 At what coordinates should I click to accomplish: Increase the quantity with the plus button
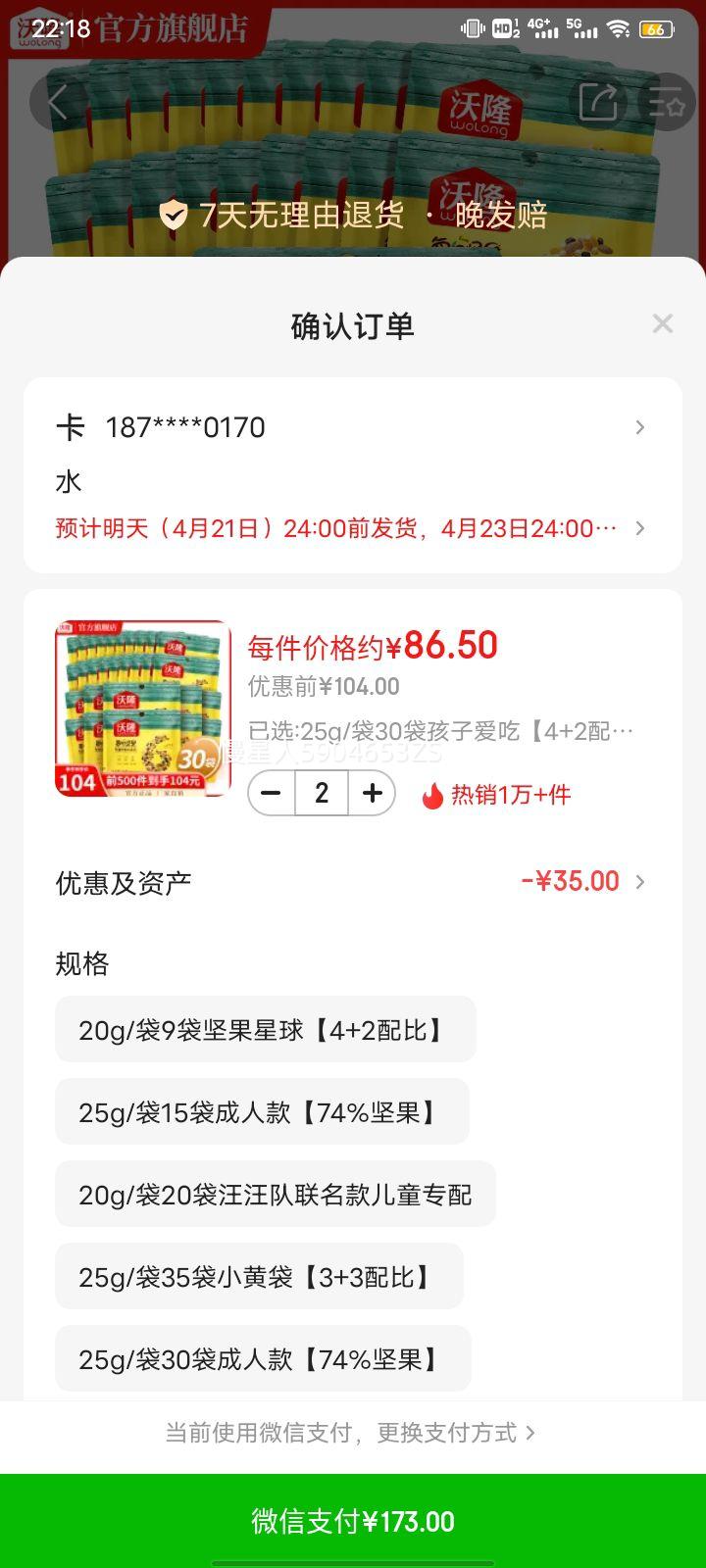click(372, 793)
